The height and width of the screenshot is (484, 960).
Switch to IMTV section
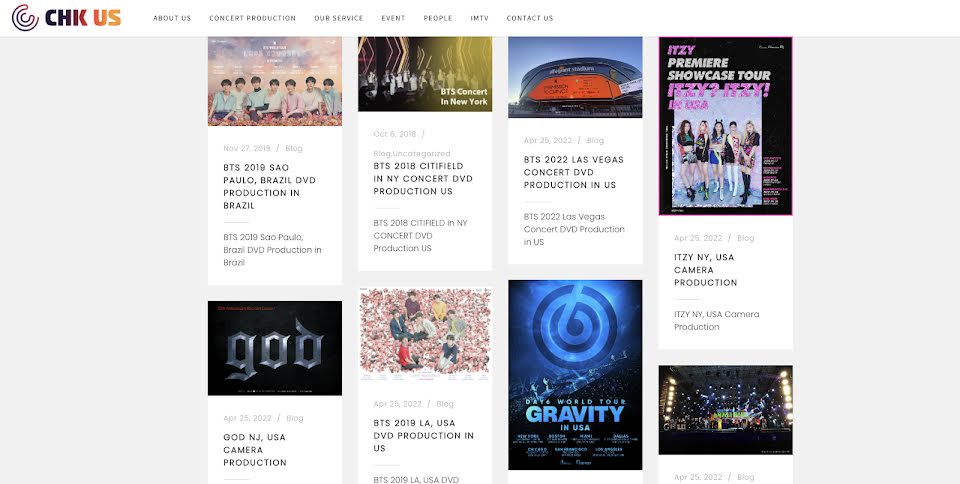point(479,18)
